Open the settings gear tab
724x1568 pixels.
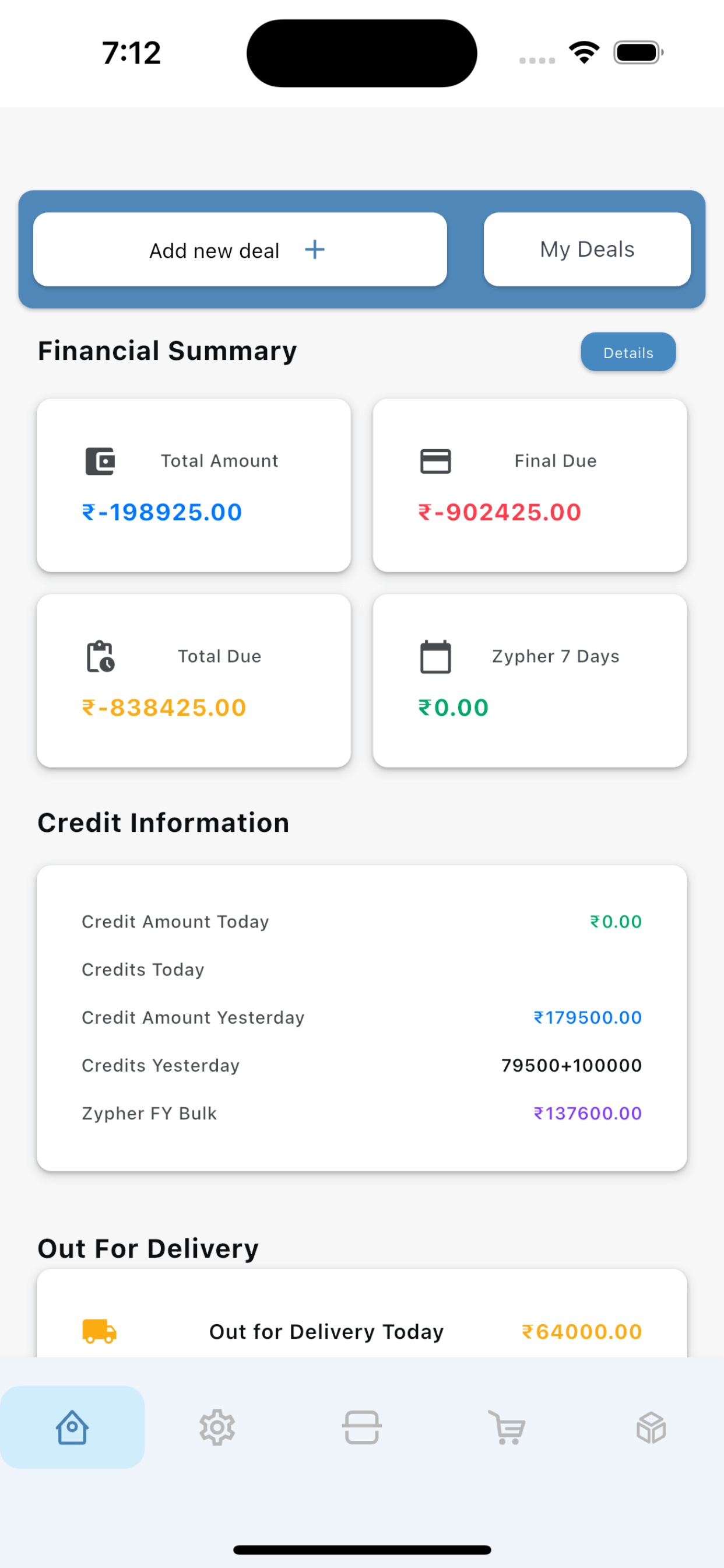[217, 1427]
